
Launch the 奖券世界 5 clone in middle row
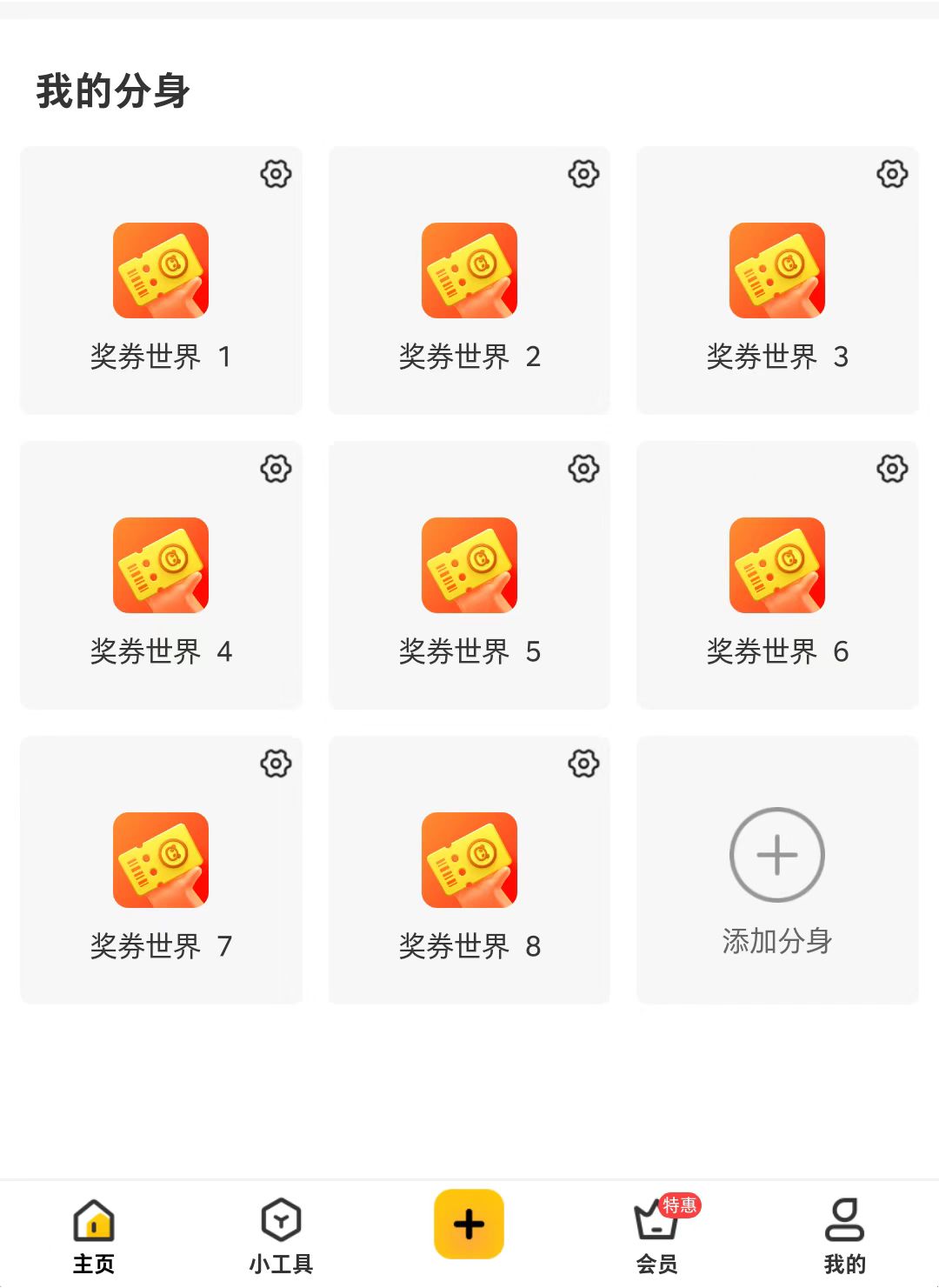click(469, 565)
